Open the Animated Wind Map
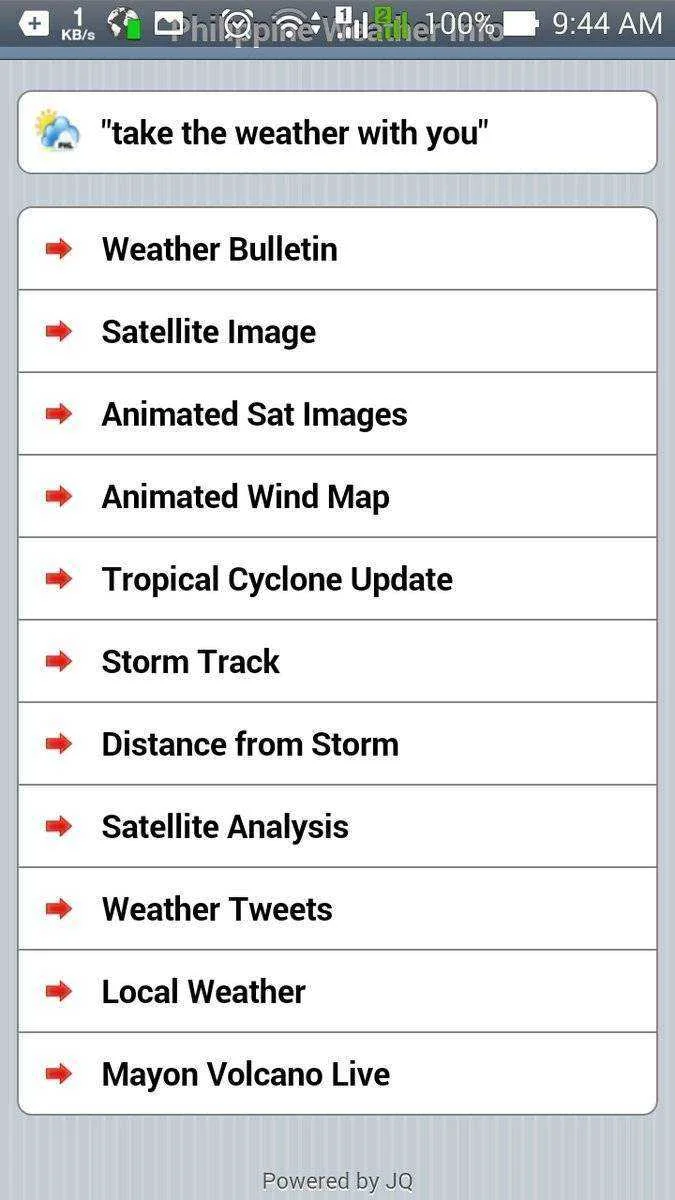 pos(337,497)
